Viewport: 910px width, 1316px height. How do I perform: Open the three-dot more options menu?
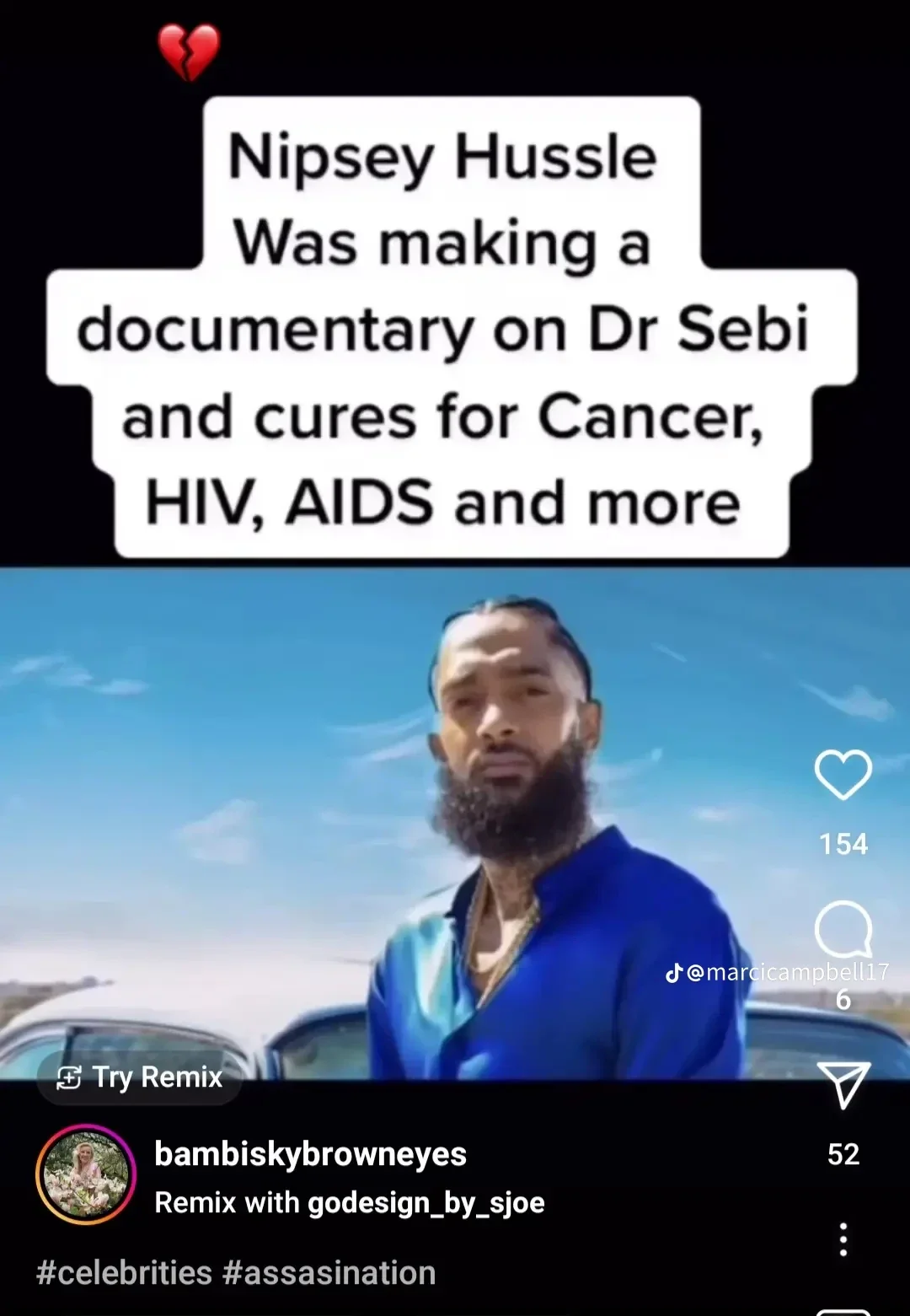pos(843,1239)
